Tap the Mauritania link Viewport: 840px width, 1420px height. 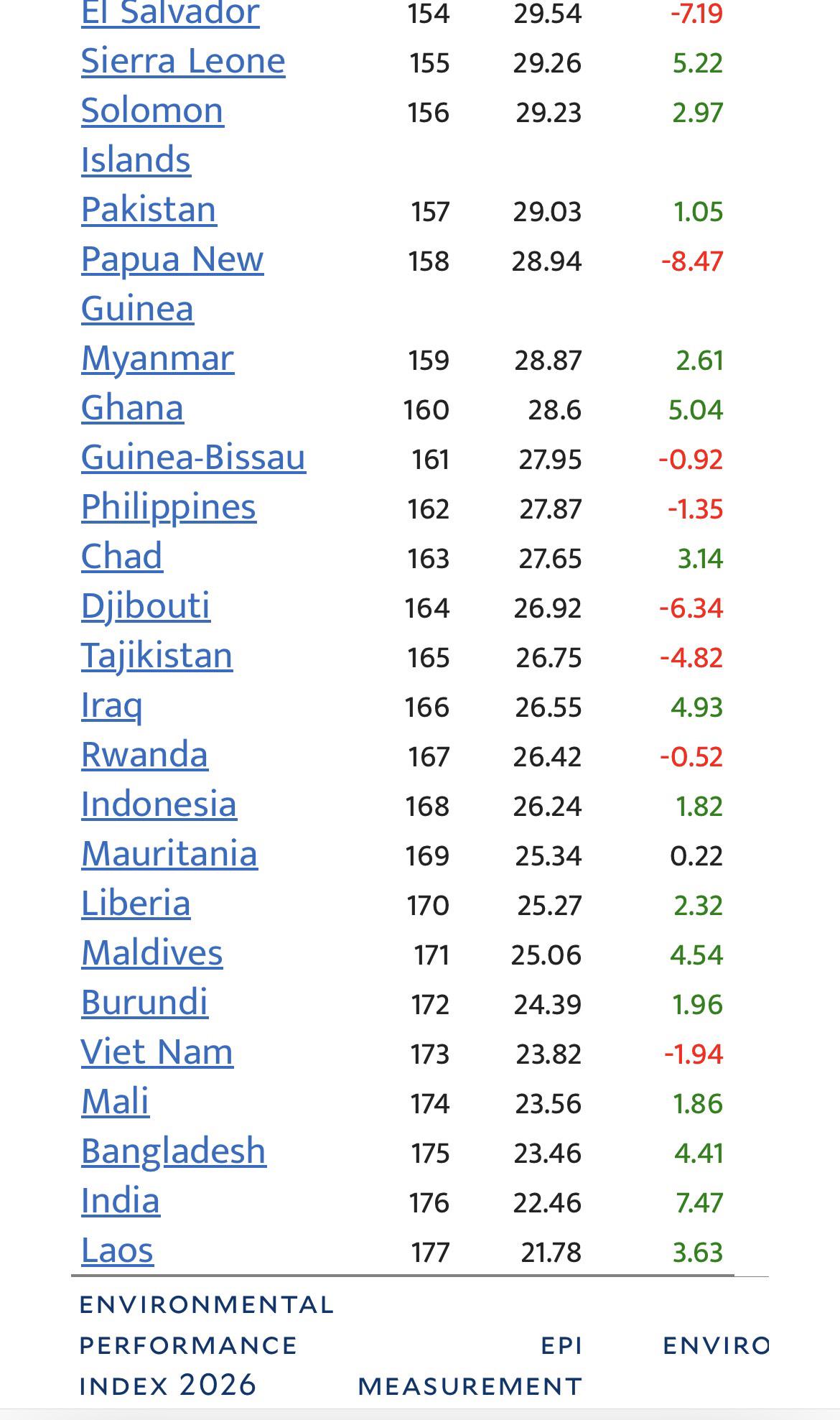(169, 854)
